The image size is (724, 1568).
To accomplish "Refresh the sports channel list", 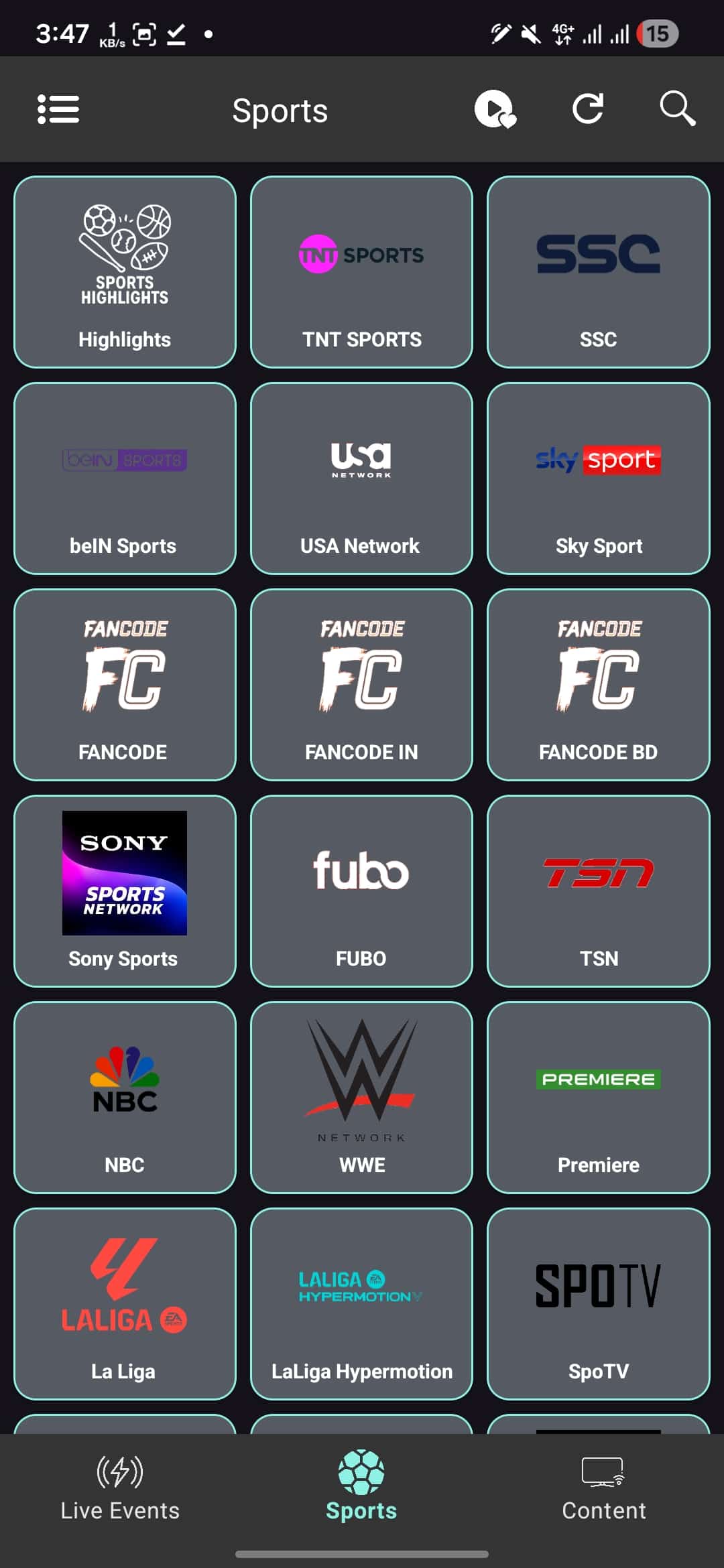I will click(x=587, y=109).
